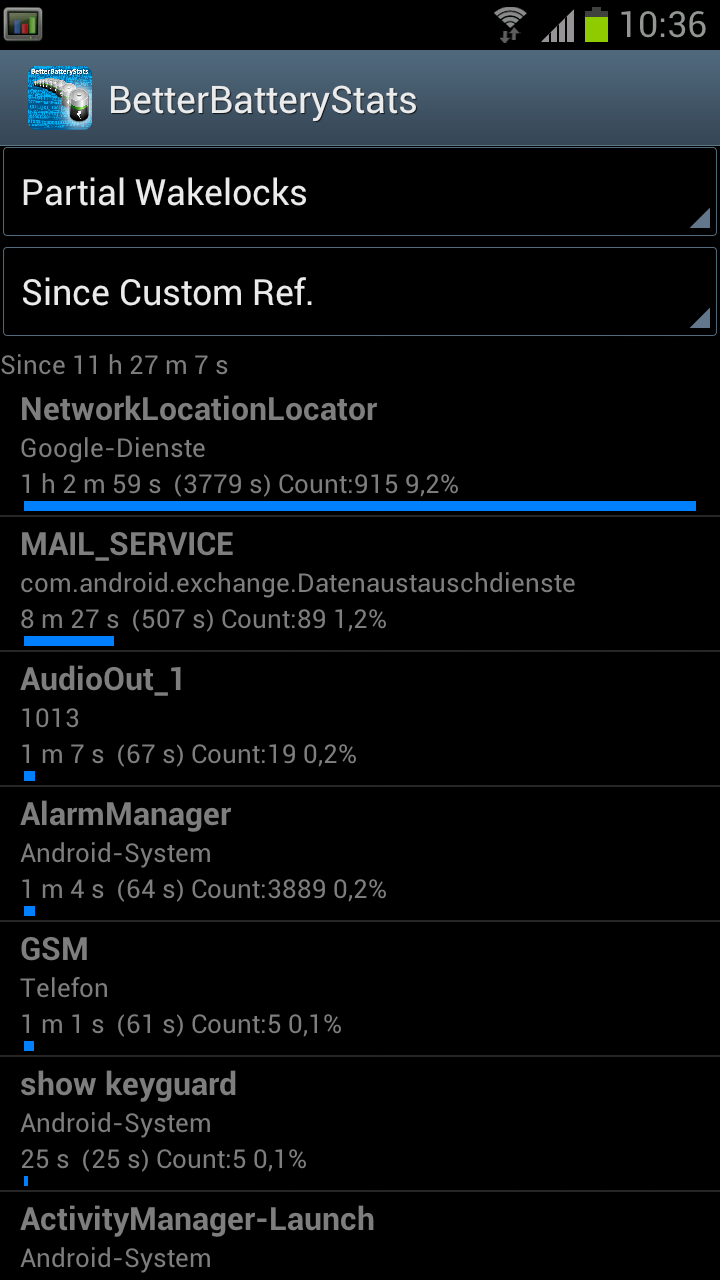Tap the AlarmManager wakelock entry
The image size is (720, 1280).
coord(360,854)
